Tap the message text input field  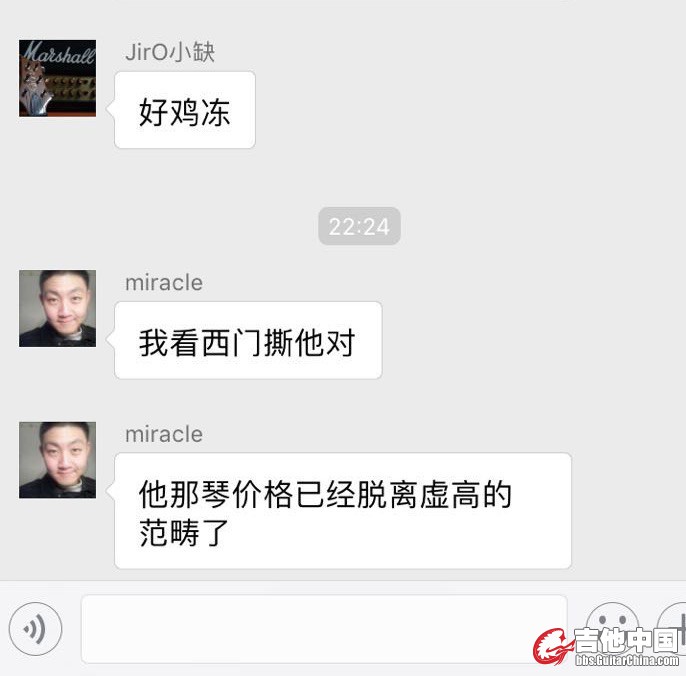[x=323, y=629]
